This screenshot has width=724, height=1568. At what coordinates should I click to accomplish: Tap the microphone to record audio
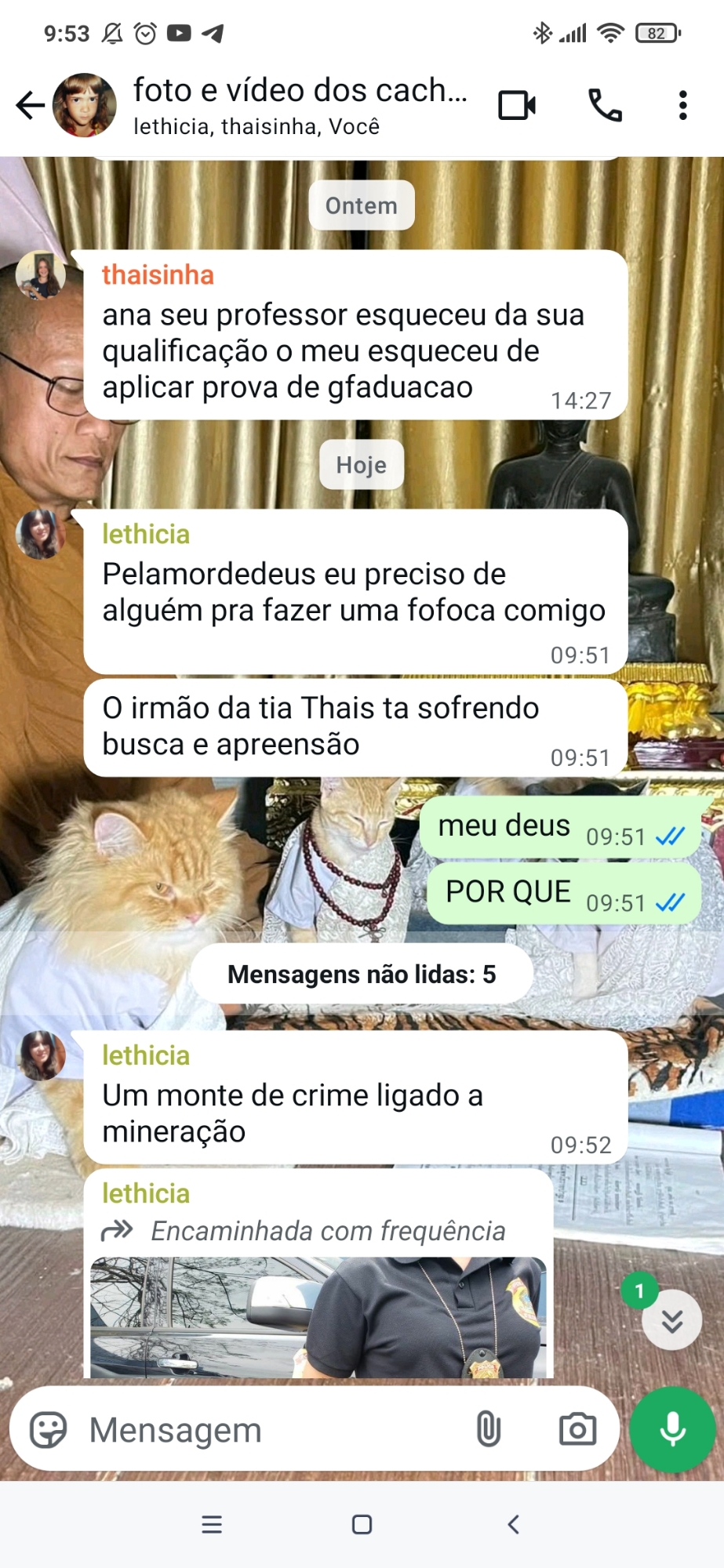pos(672,1429)
